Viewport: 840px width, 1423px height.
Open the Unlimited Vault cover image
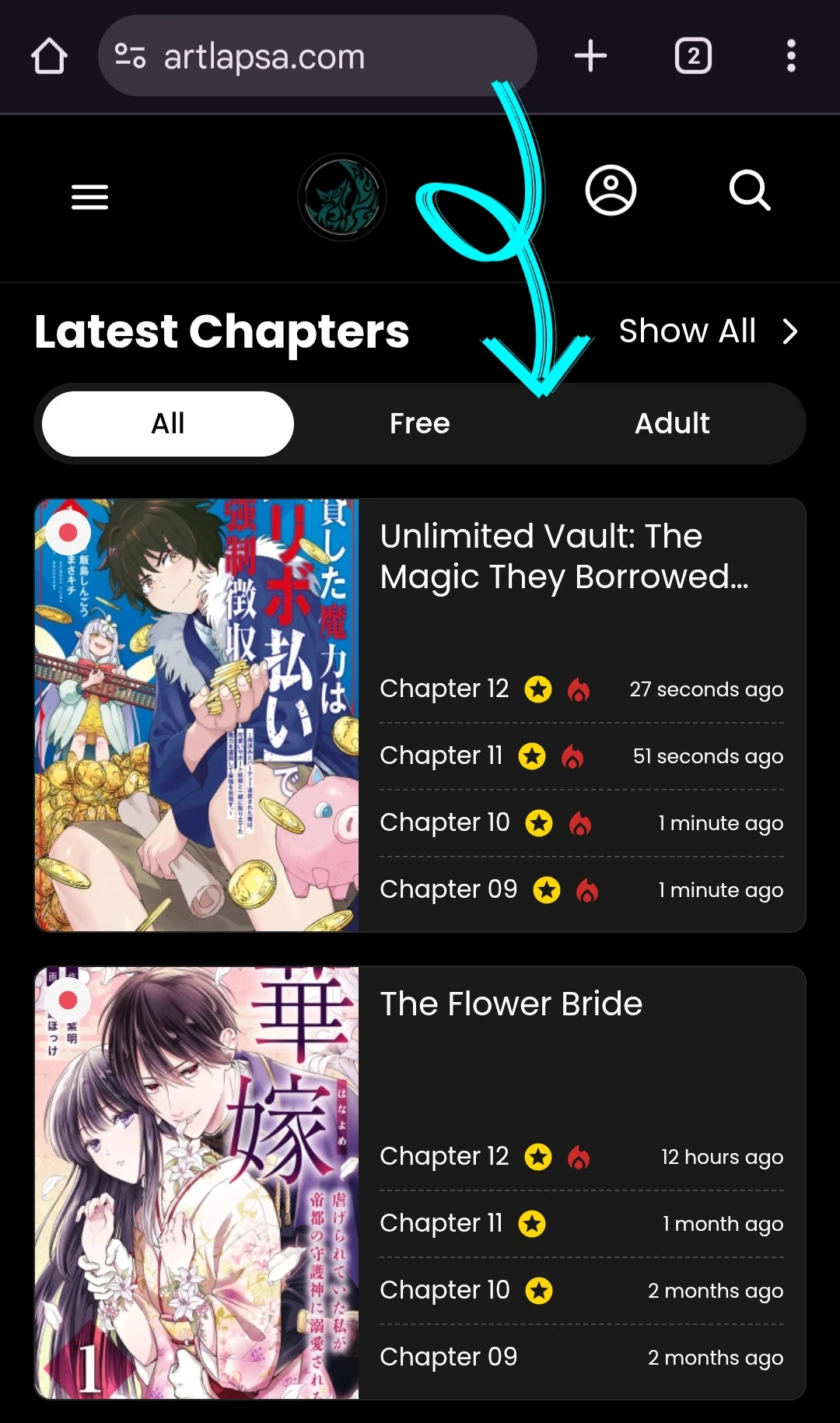[x=197, y=715]
